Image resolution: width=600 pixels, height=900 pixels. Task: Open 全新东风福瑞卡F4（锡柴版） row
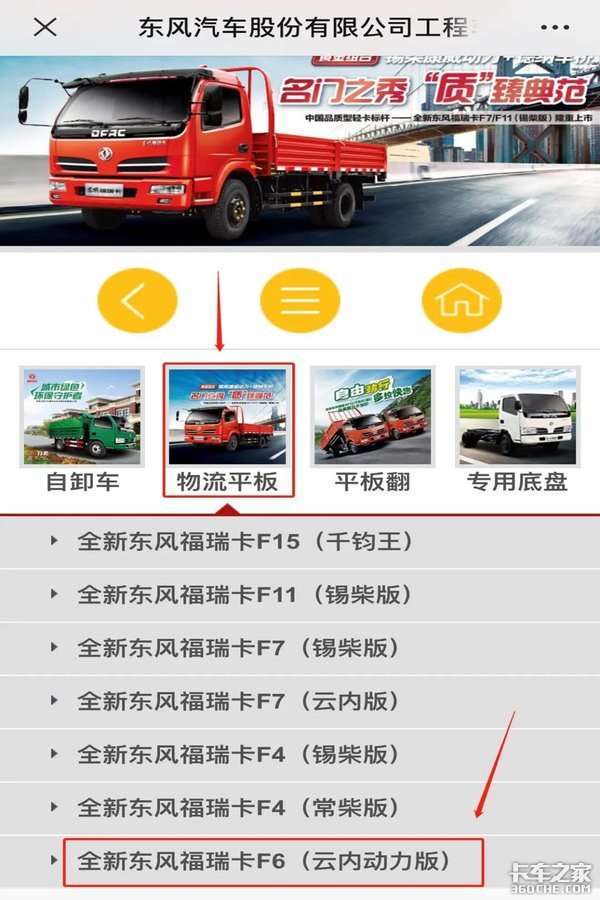click(x=238, y=754)
